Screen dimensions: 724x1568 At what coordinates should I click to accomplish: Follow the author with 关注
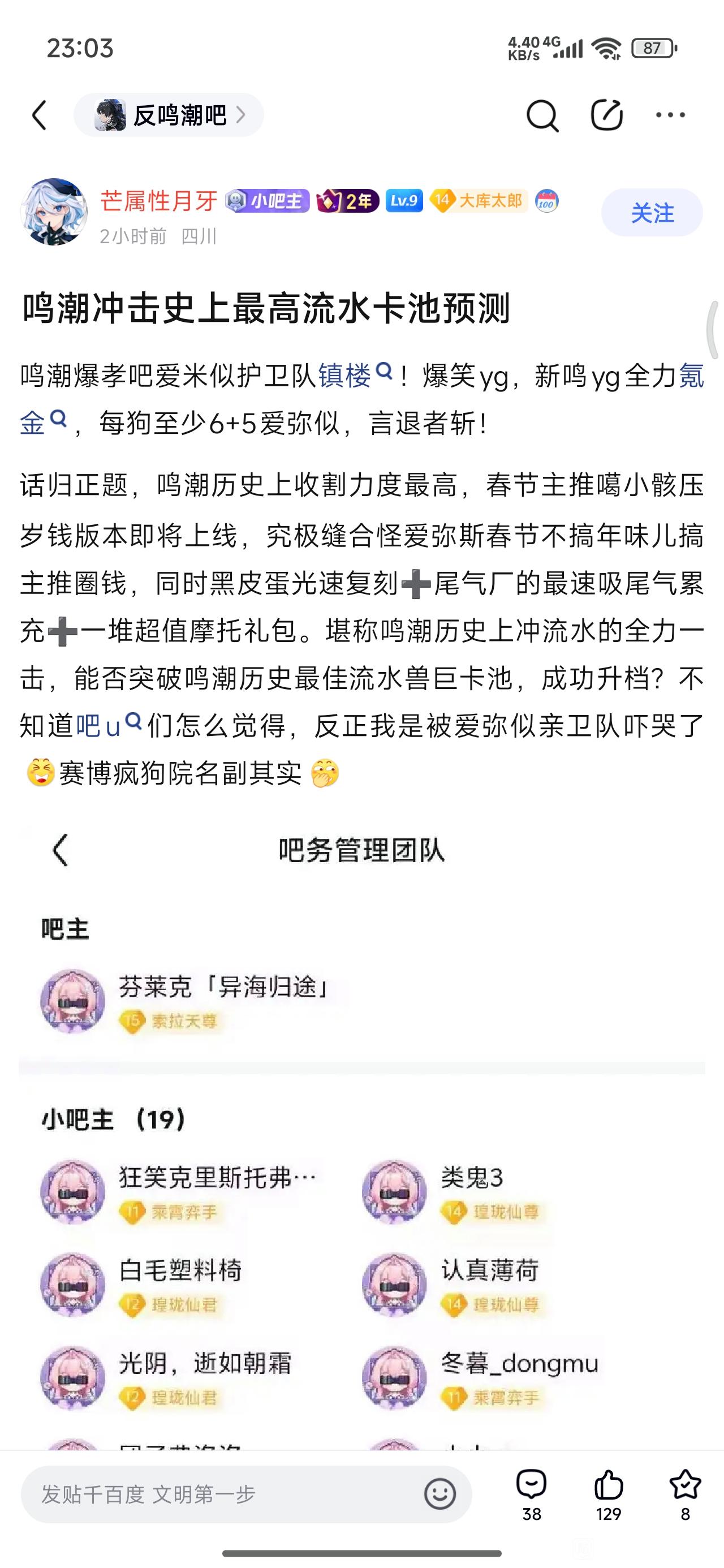652,213
